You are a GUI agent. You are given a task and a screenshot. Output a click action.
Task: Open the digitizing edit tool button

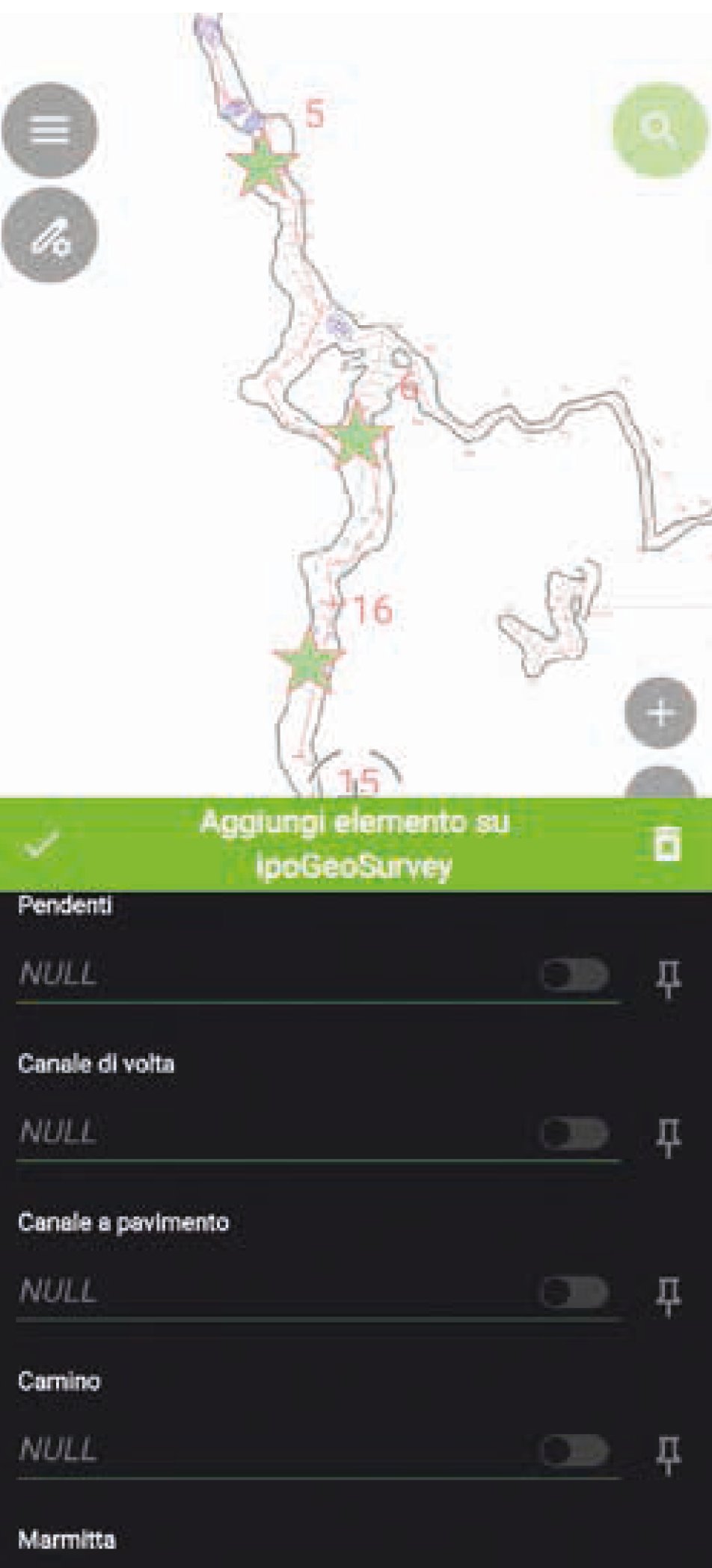(49, 235)
